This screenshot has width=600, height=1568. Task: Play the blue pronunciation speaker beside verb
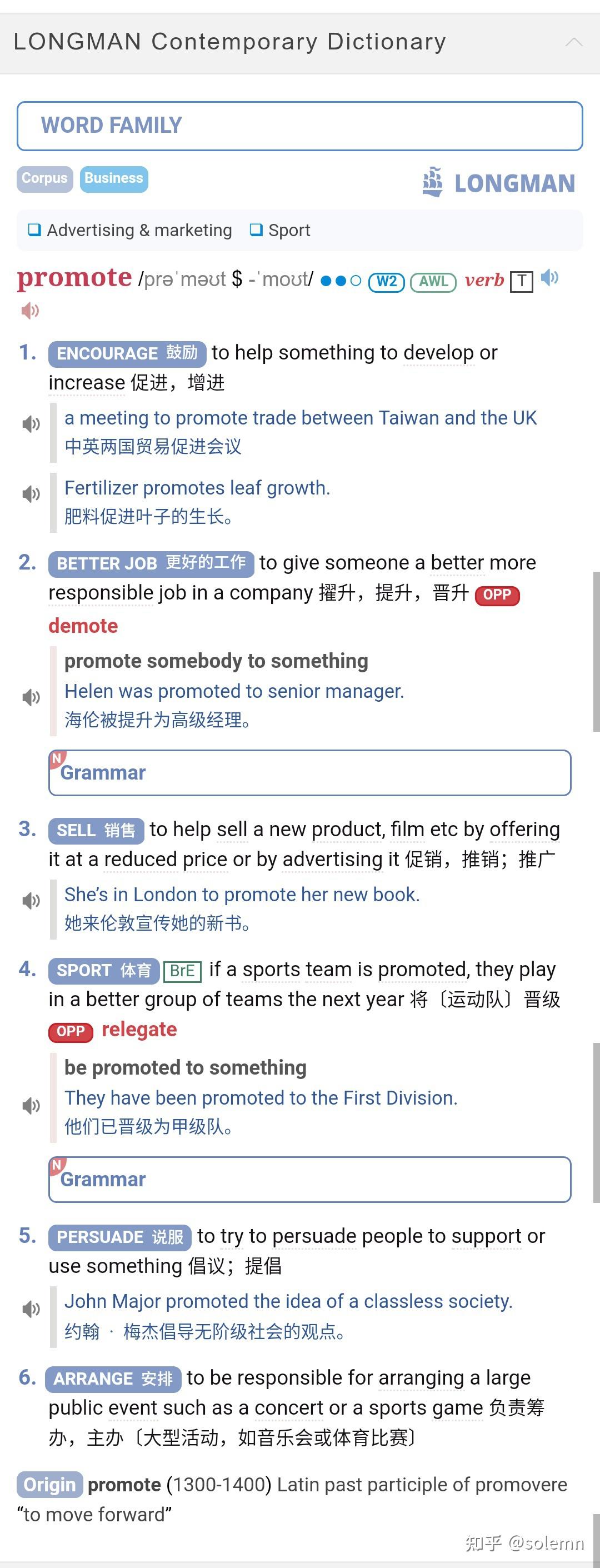point(549,278)
